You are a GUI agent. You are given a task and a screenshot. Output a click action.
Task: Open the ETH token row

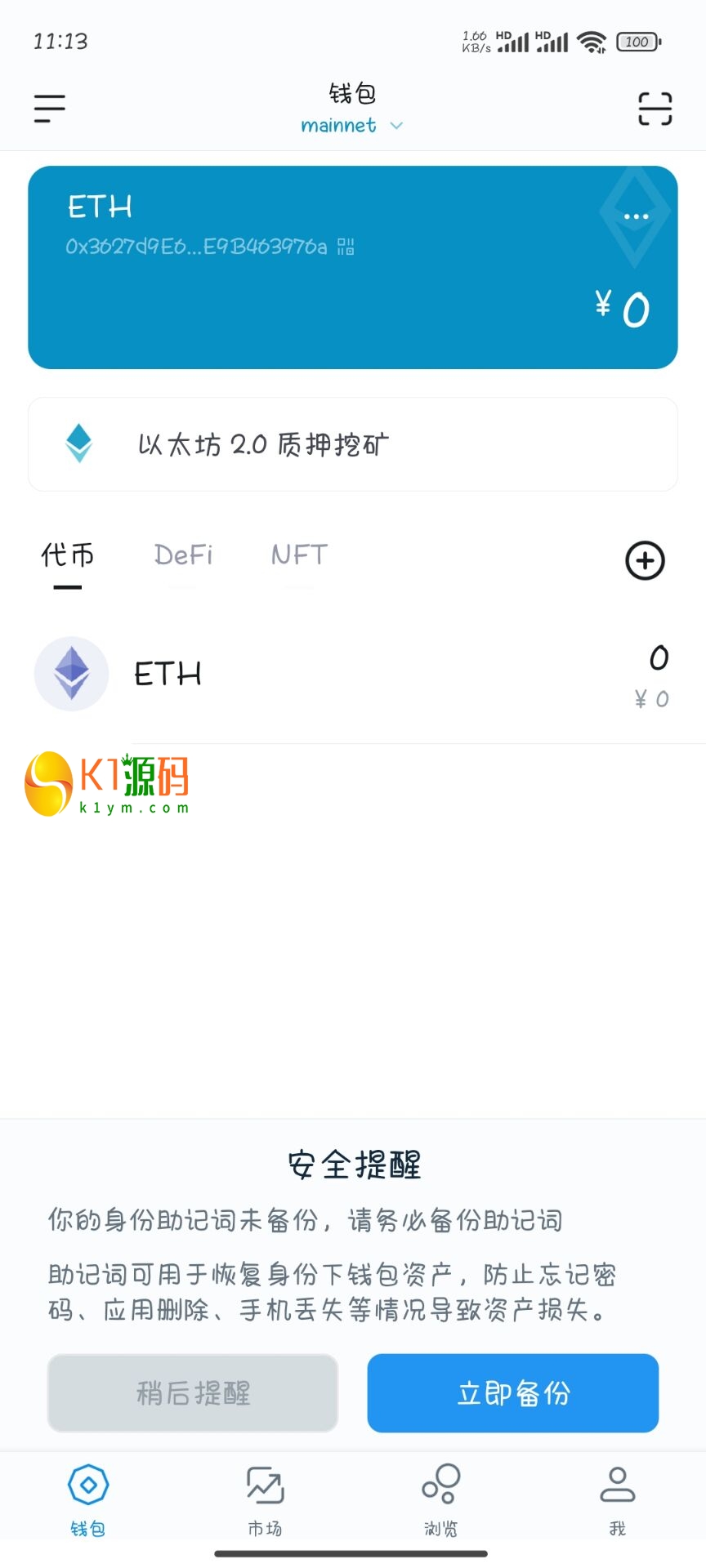coord(353,675)
